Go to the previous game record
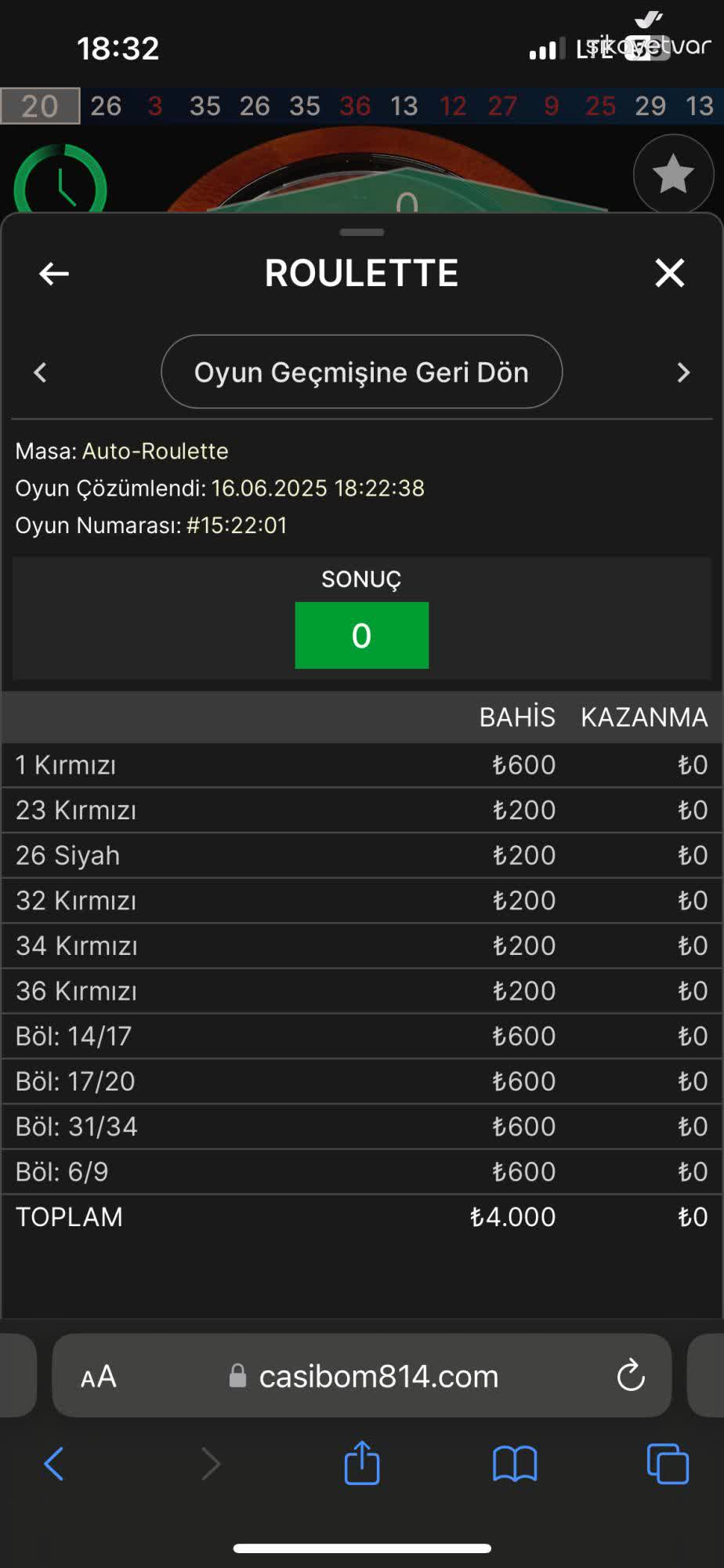The width and height of the screenshot is (724, 1568). pos(40,372)
